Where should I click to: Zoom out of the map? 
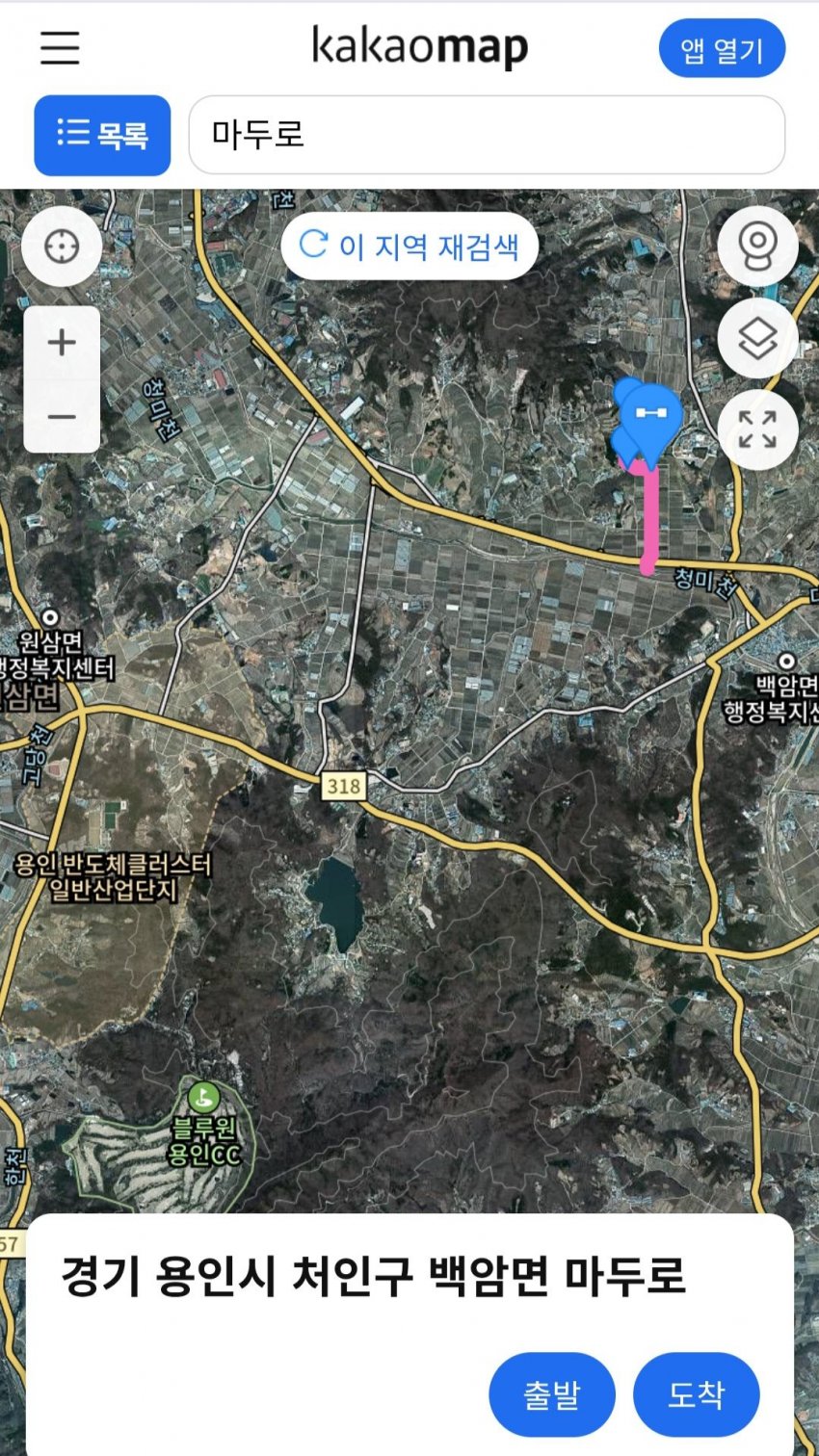[62, 417]
